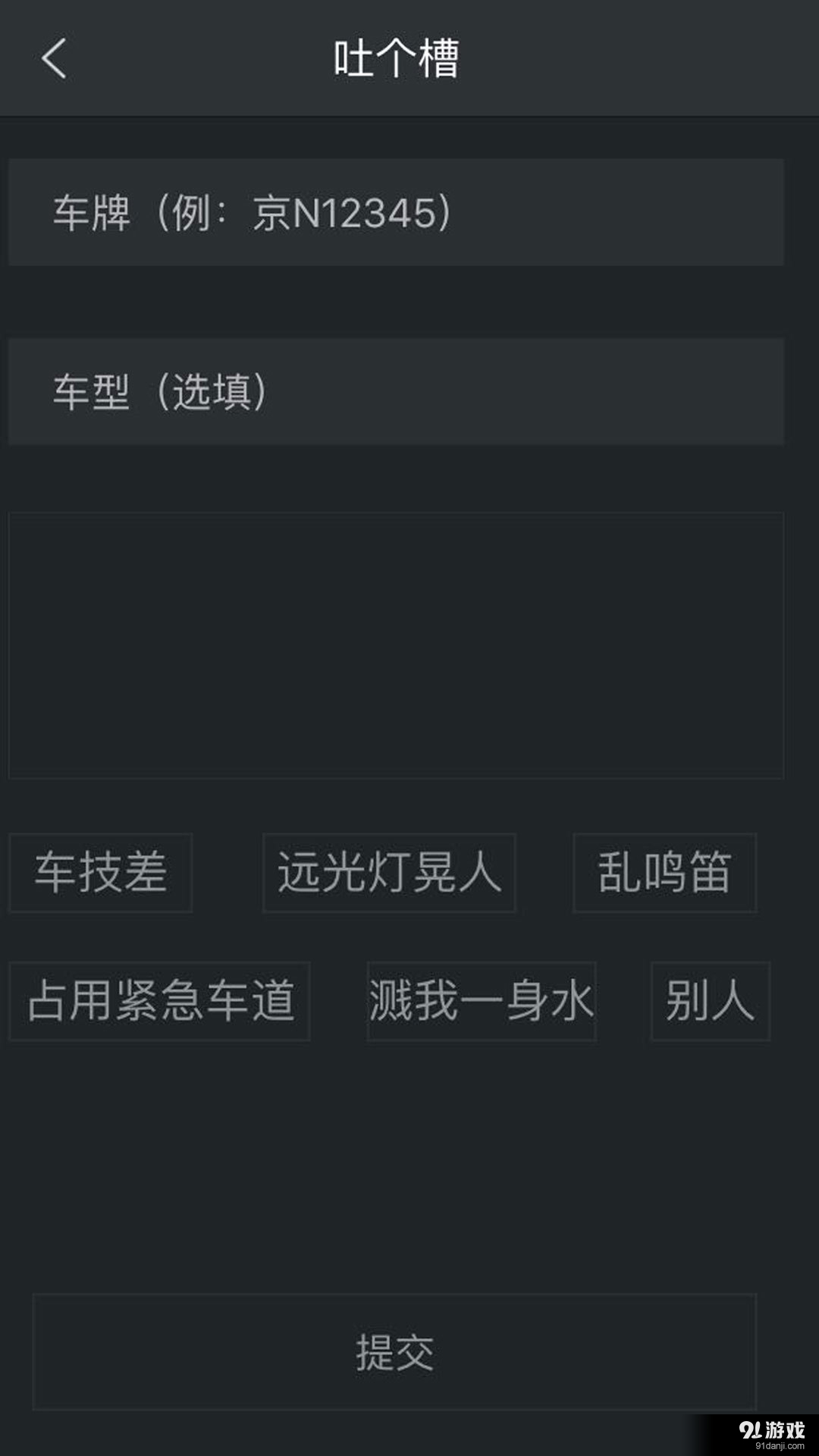
Task: Click the middle tag of the first row
Action: (388, 874)
